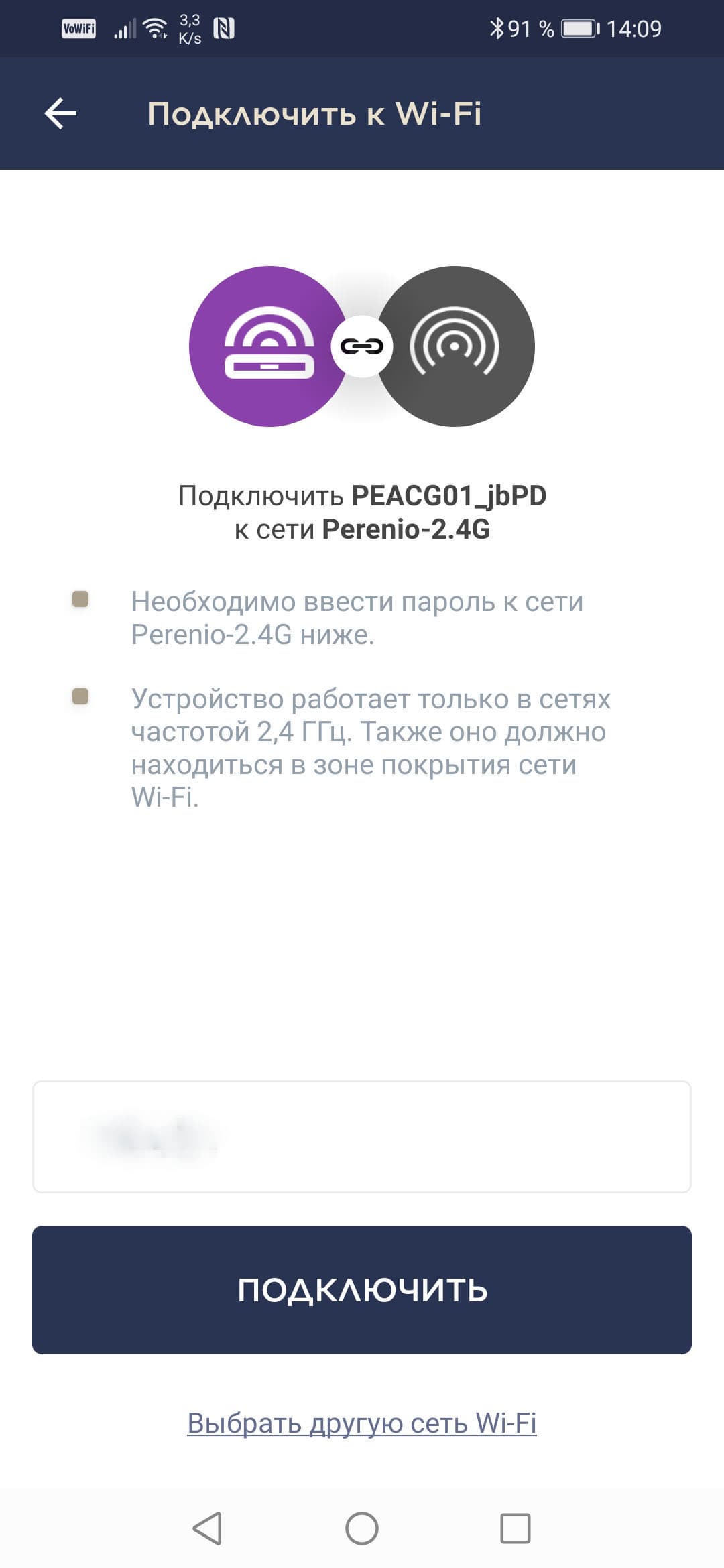Focus the Wi-Fi password input field
Image resolution: width=724 pixels, height=1568 pixels.
(x=362, y=1136)
